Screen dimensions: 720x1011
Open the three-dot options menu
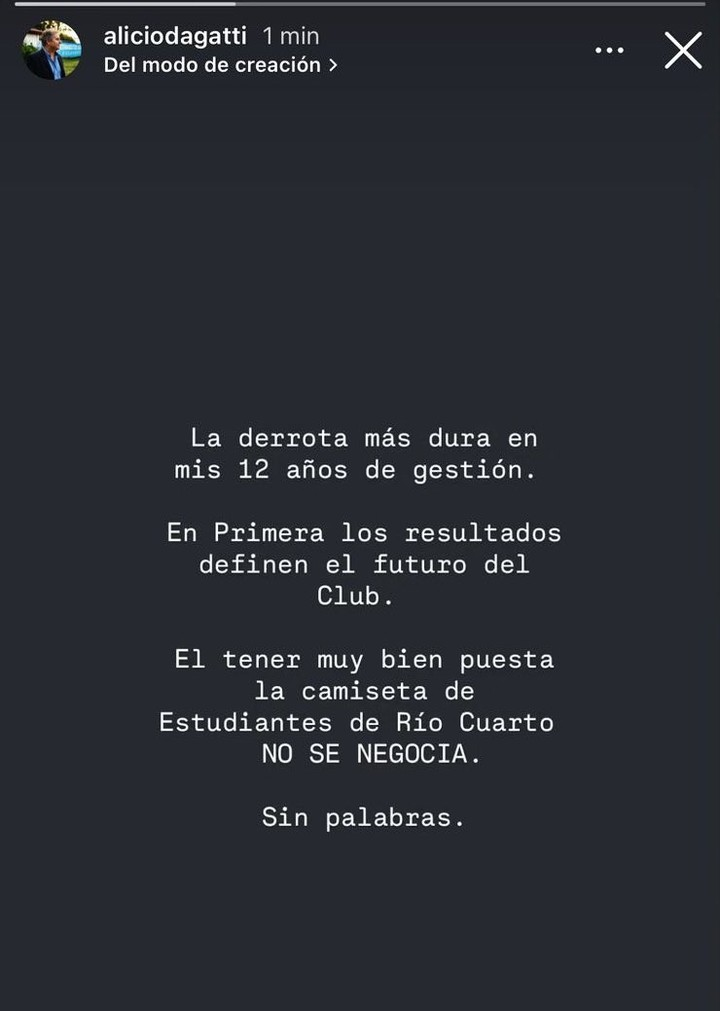609,50
